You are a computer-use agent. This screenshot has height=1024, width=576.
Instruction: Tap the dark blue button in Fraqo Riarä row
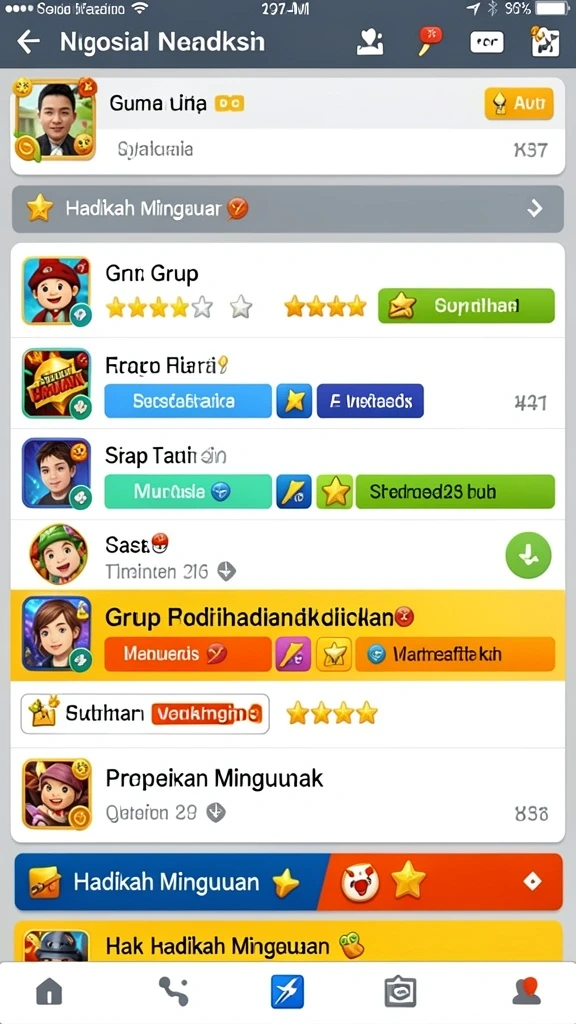coord(370,401)
